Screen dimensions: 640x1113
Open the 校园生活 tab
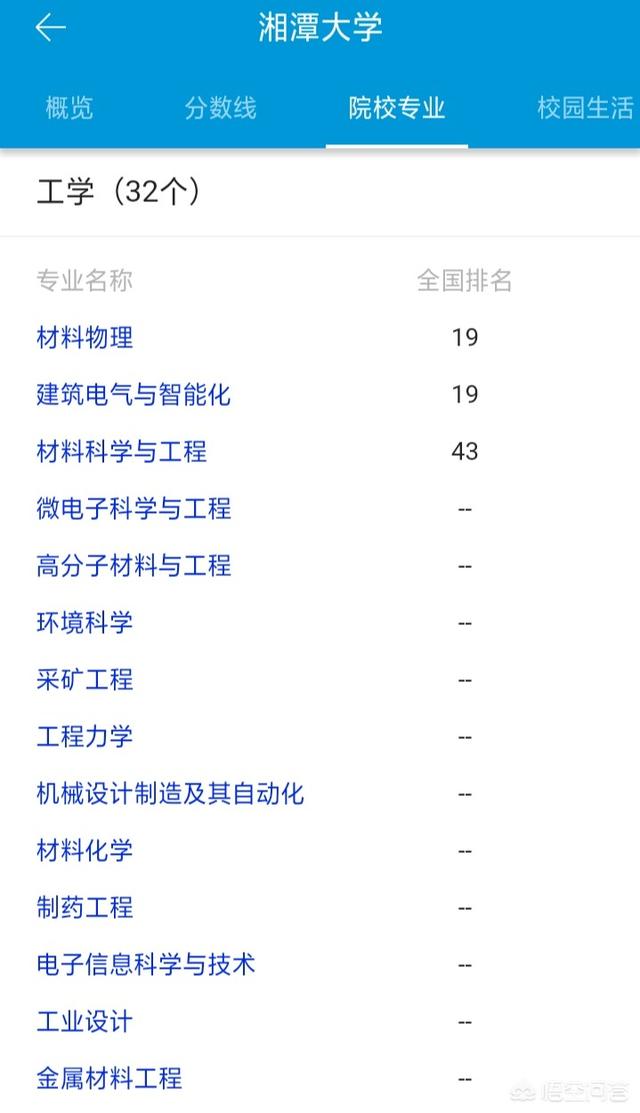coord(585,108)
